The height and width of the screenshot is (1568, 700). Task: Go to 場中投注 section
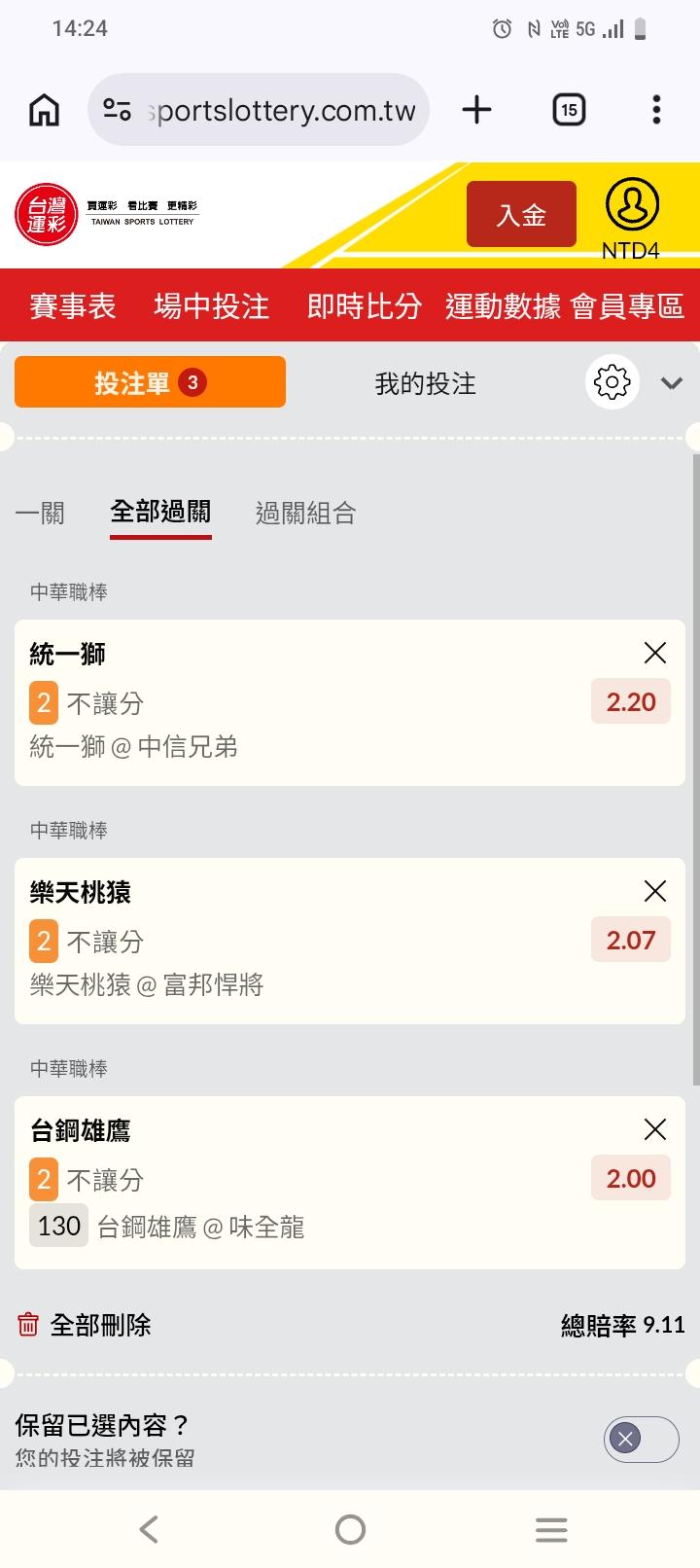point(211,306)
